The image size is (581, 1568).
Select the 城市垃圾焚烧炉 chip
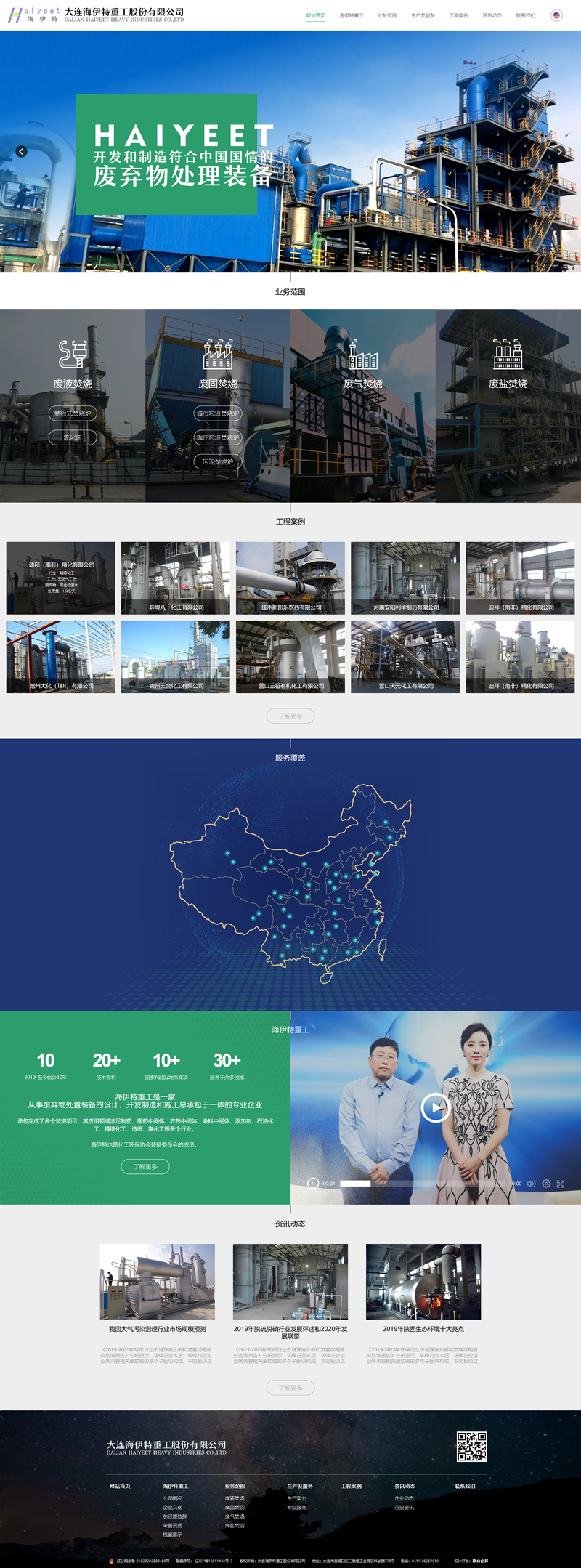coord(217,413)
